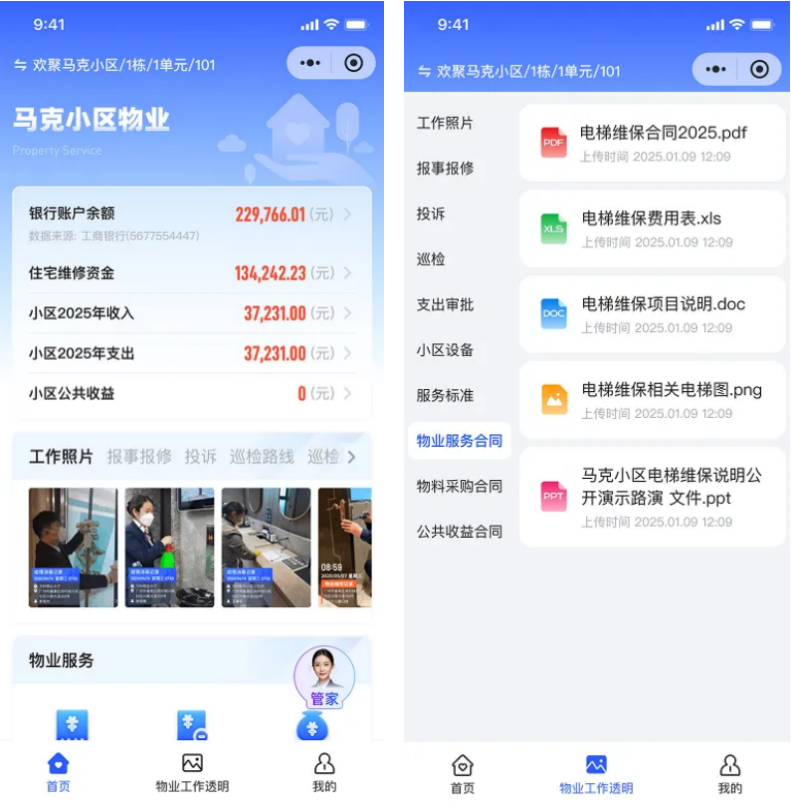Image resolution: width=791 pixels, height=809 pixels.
Task: Open 电梯维保费用表.xls file
Action: [x=652, y=229]
